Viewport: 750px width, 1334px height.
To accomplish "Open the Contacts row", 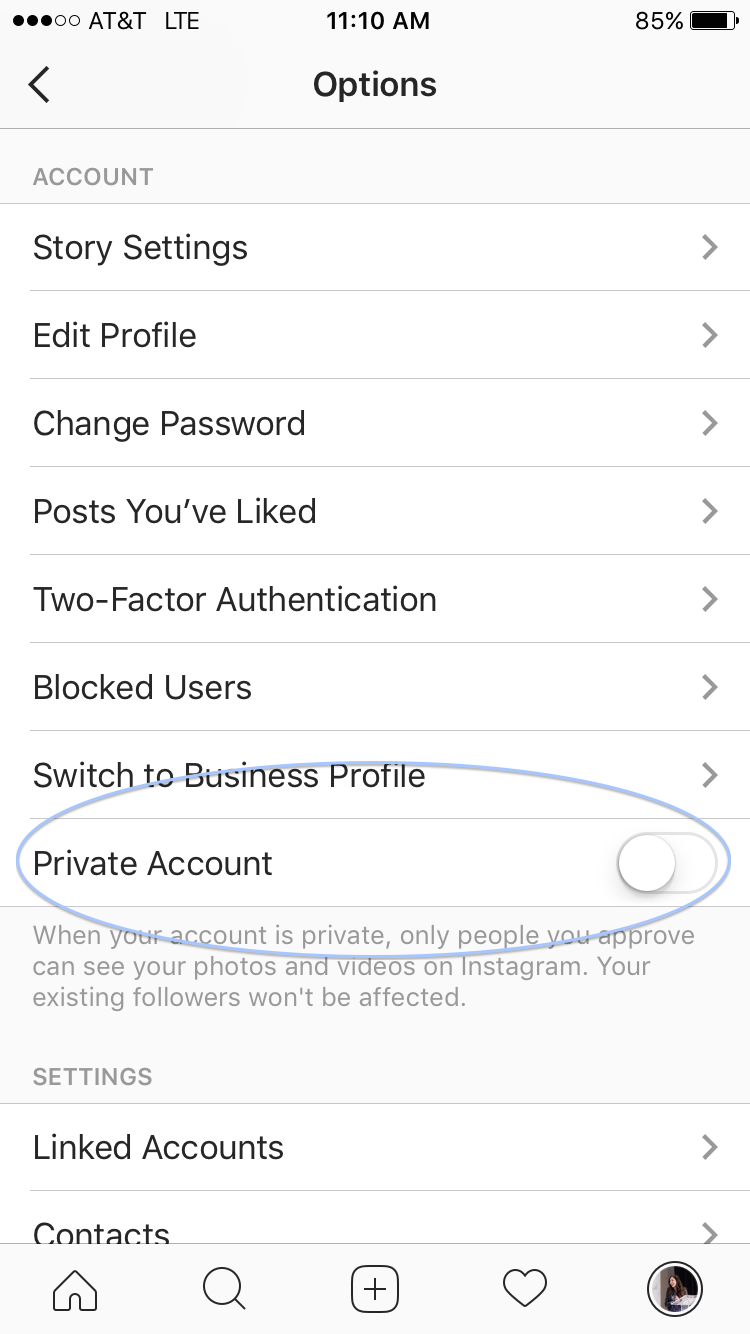I will [x=375, y=1218].
